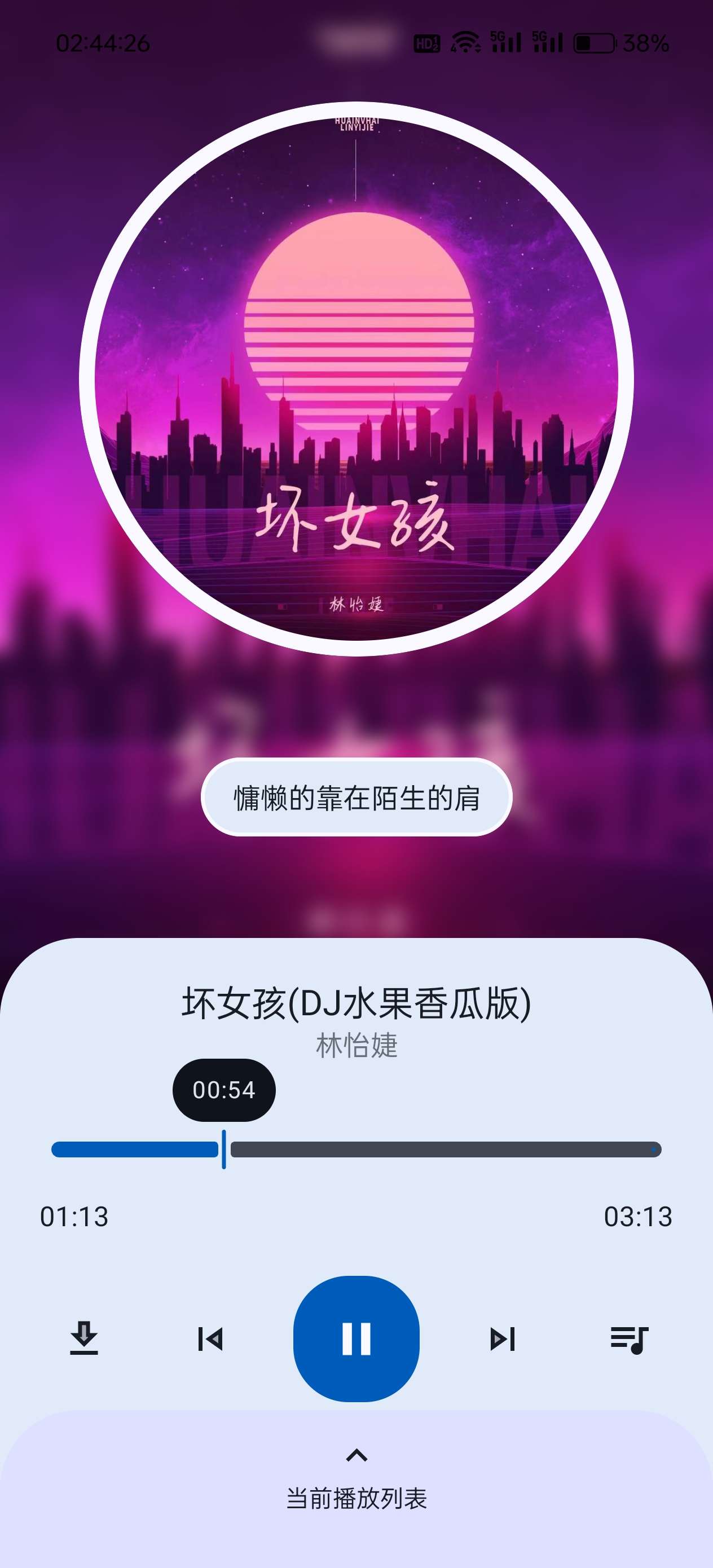
Task: Pause the current song
Action: click(x=356, y=1338)
